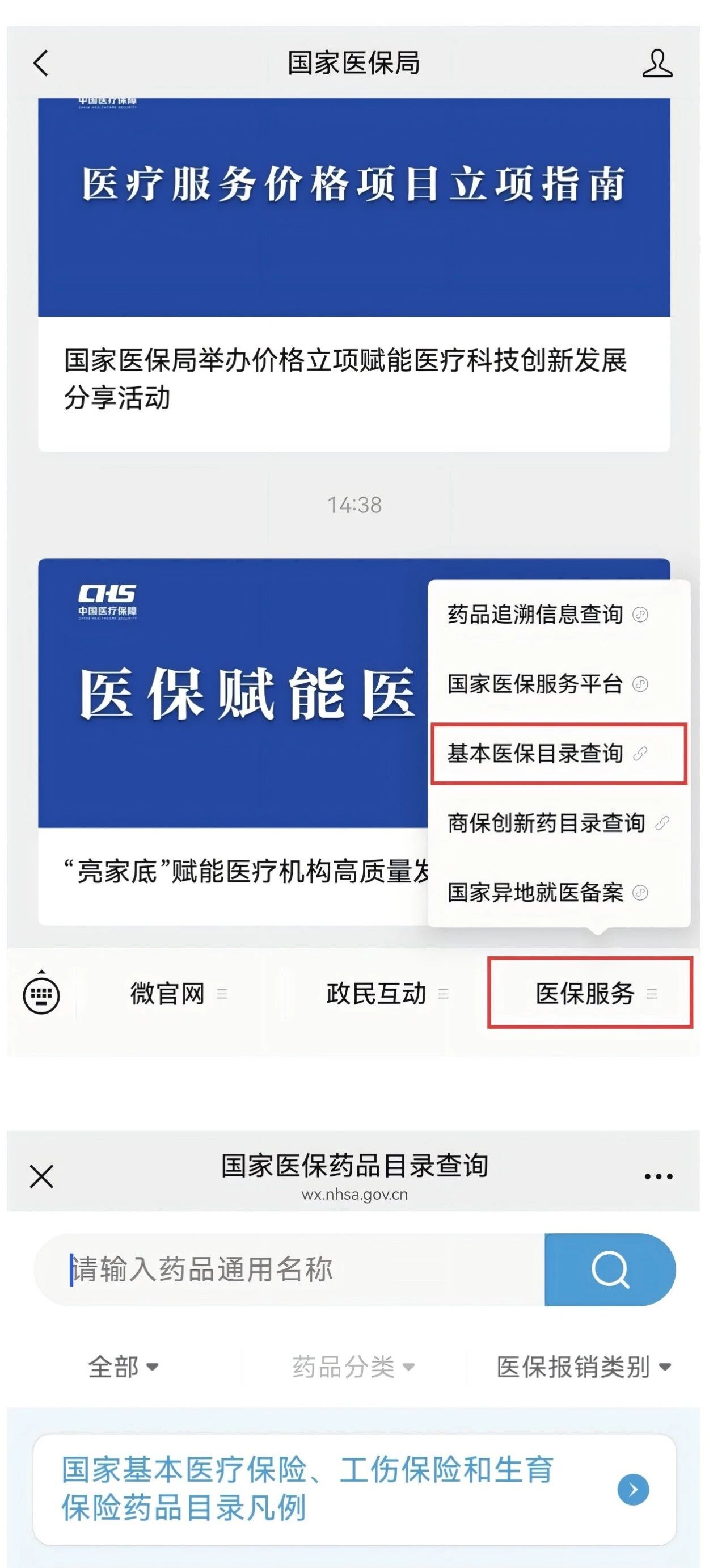The height and width of the screenshot is (1568, 726).
Task: Open the account profile icon
Action: tap(657, 64)
